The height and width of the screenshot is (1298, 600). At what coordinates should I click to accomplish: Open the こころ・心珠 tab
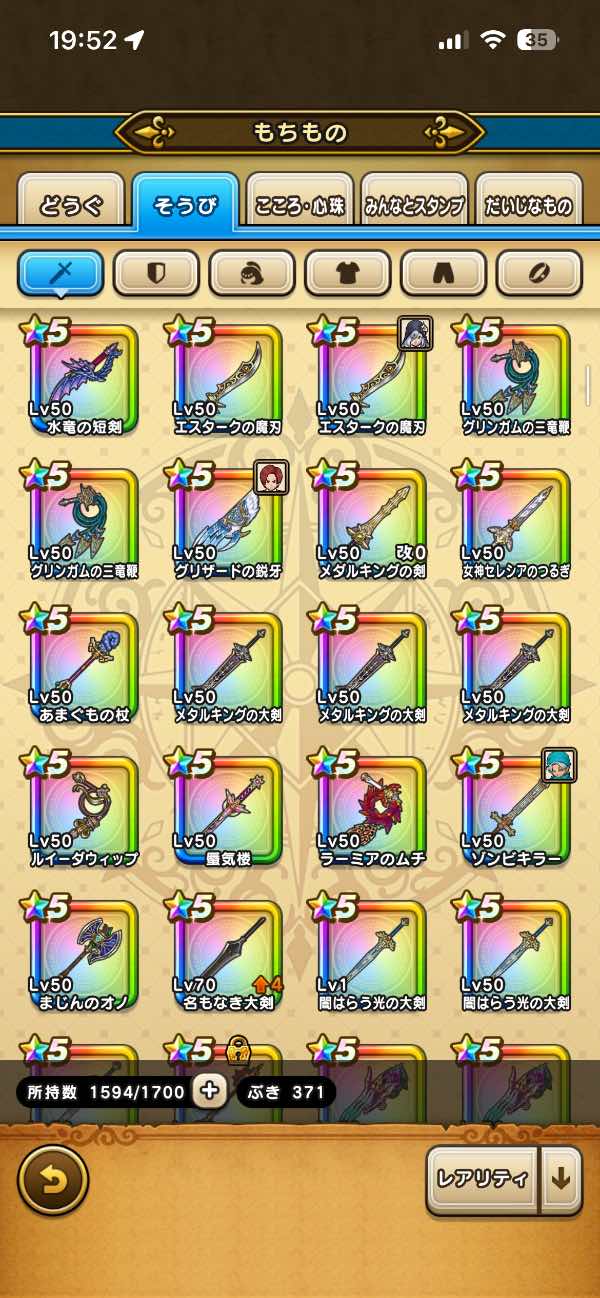300,206
